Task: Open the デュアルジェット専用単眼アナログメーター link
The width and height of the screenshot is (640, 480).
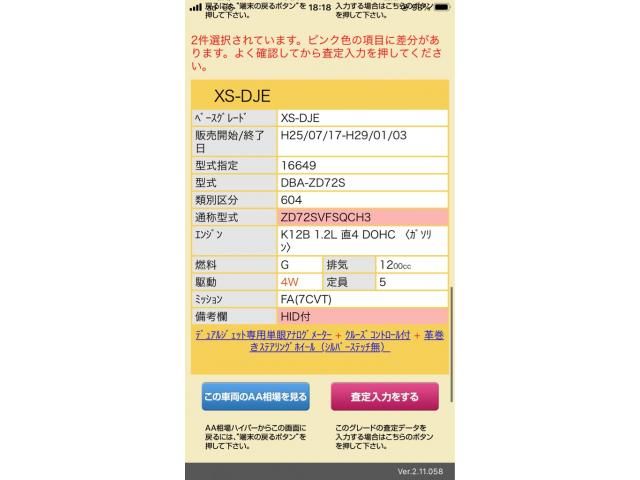Action: pos(264,334)
